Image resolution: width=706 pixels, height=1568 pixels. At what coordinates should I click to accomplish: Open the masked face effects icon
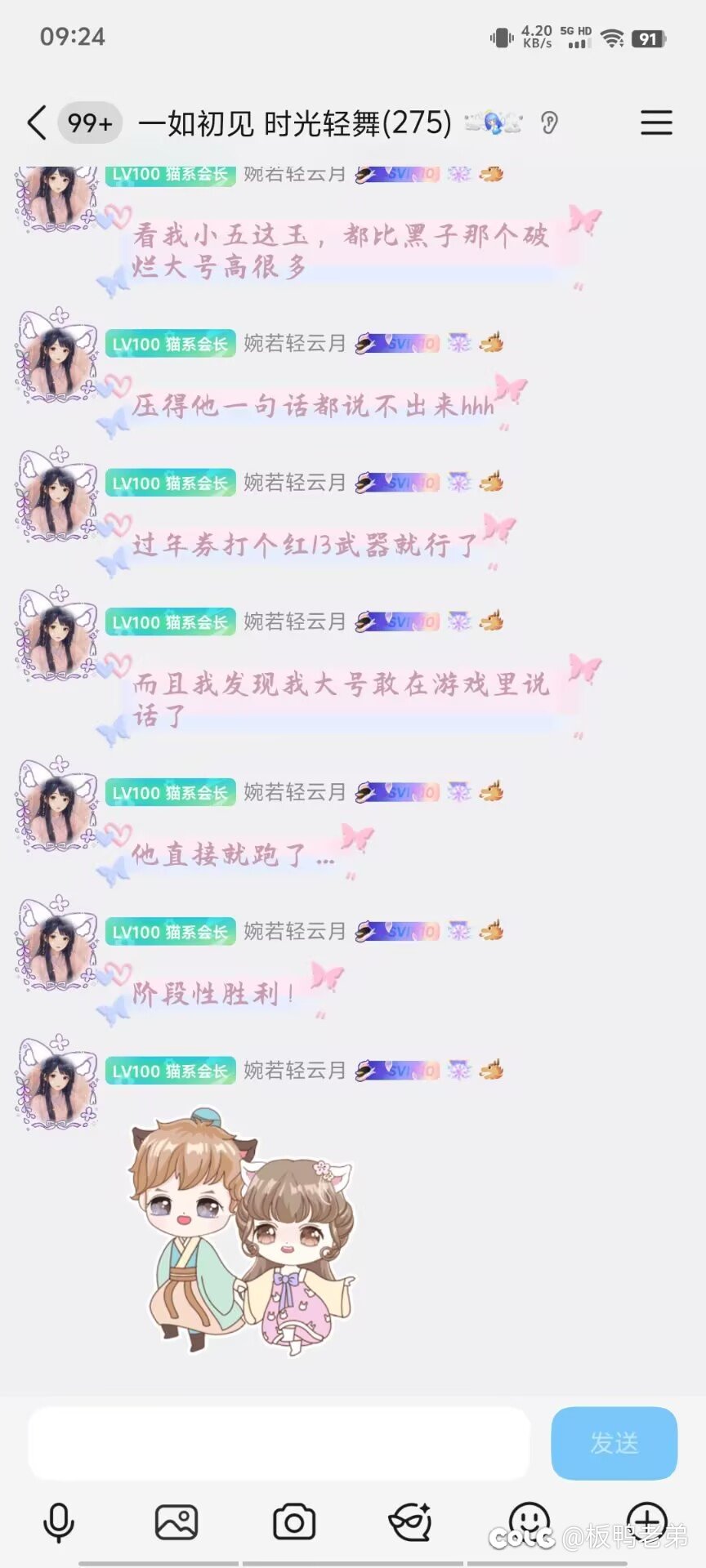pos(410,1522)
